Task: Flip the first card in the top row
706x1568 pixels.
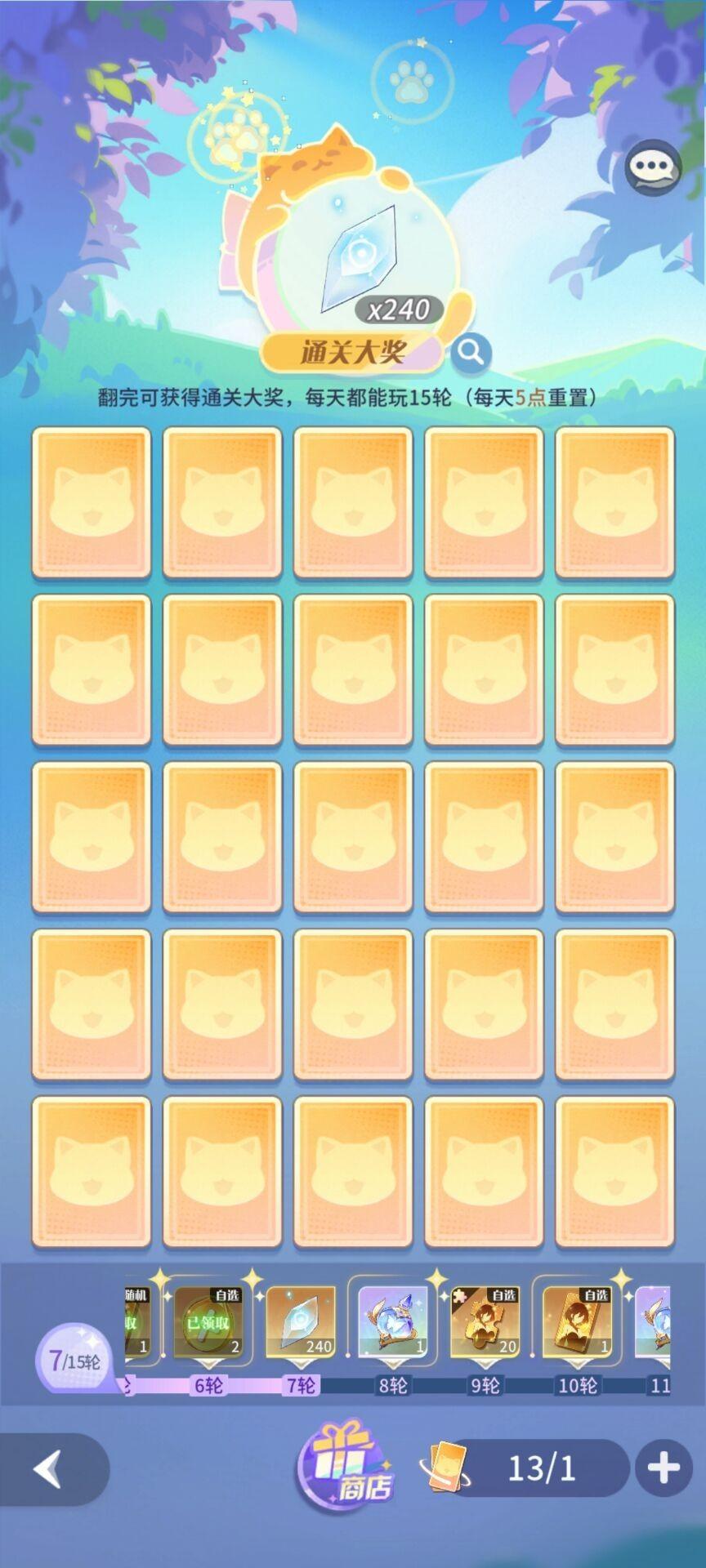Action: pyautogui.click(x=92, y=502)
